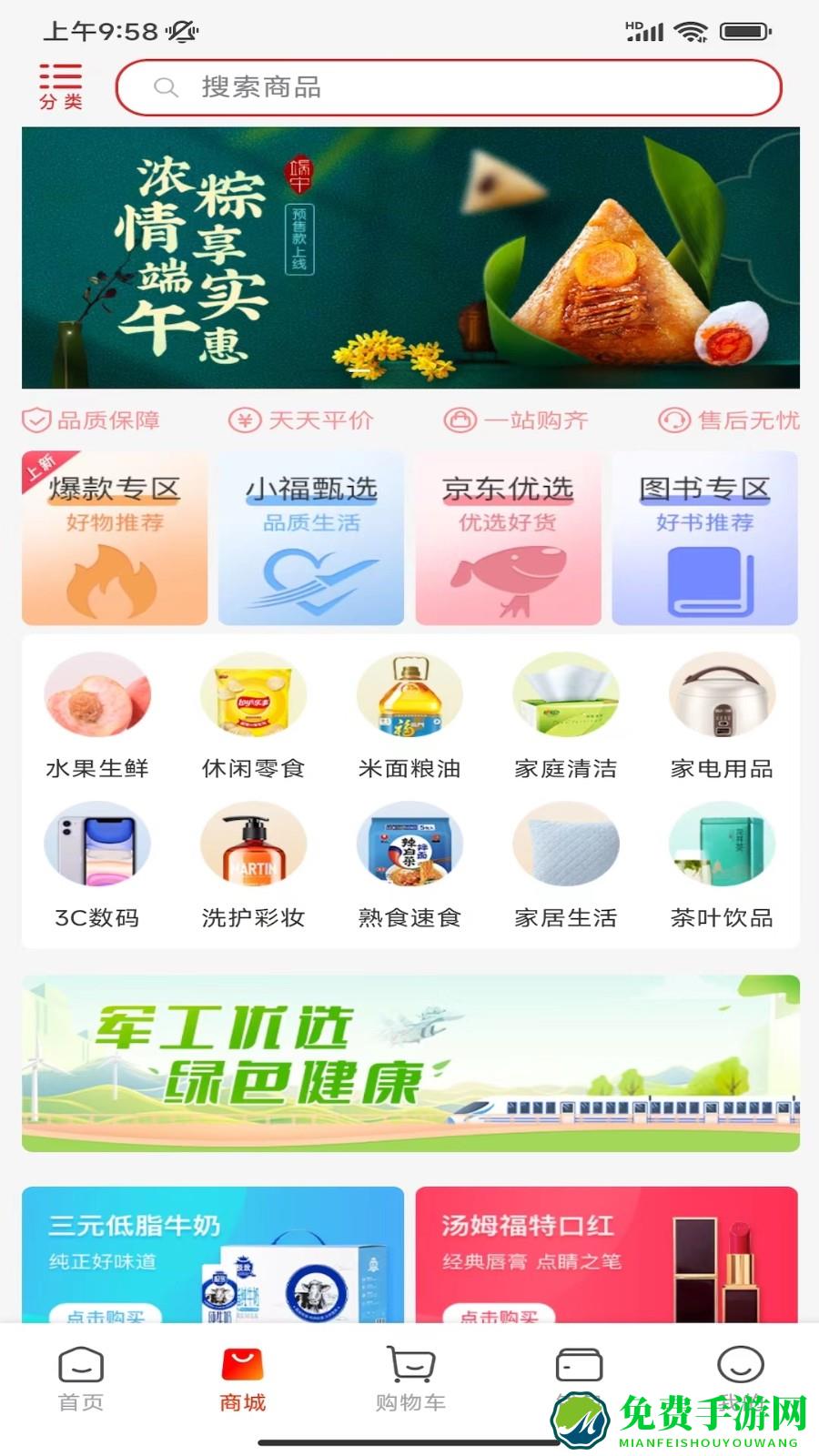Open the 分类 categories icon
The image size is (819, 1456).
[60, 85]
